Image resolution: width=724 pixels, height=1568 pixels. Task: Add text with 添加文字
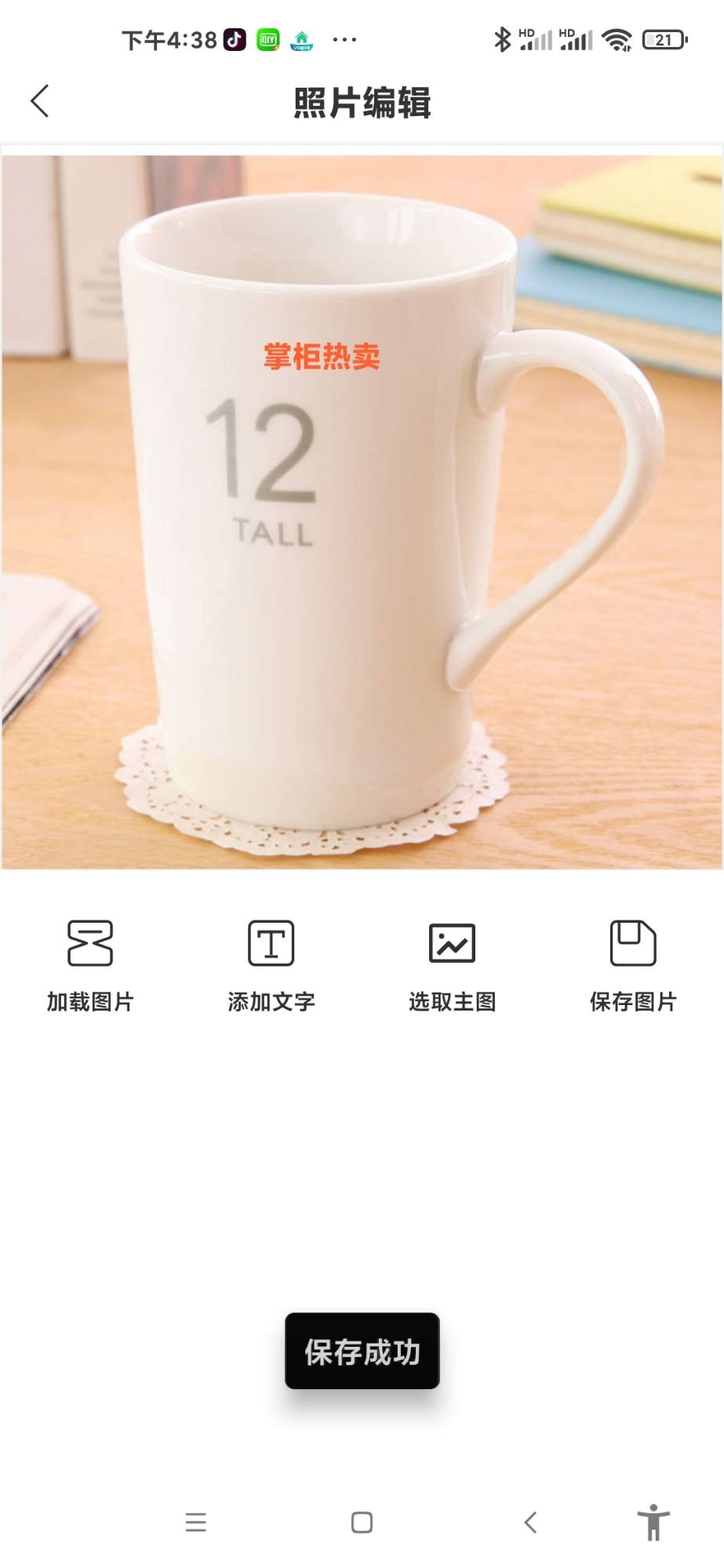pyautogui.click(x=271, y=964)
